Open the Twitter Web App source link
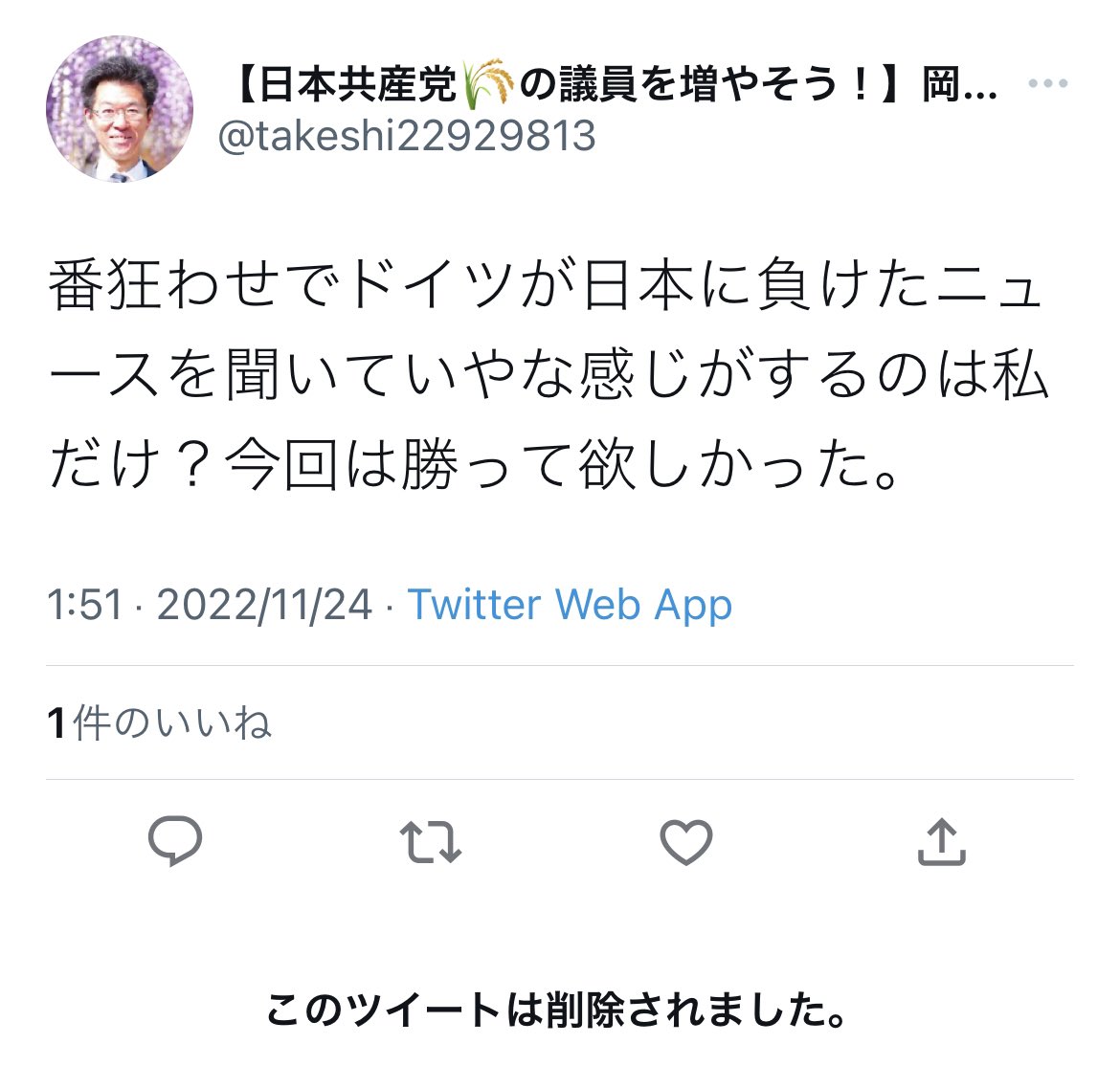This screenshot has height=1066, width=1120. (570, 605)
